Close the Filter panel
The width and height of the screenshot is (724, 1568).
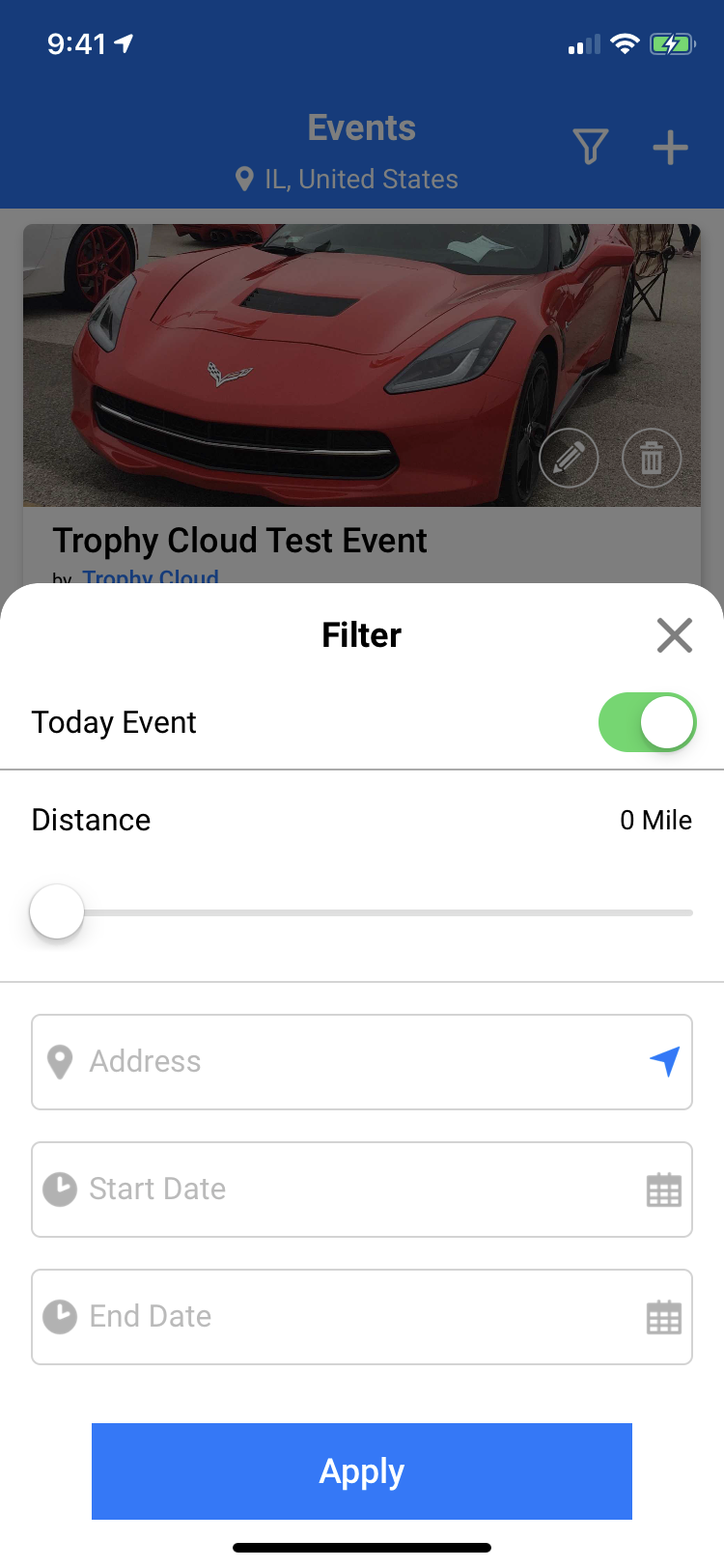[674, 635]
